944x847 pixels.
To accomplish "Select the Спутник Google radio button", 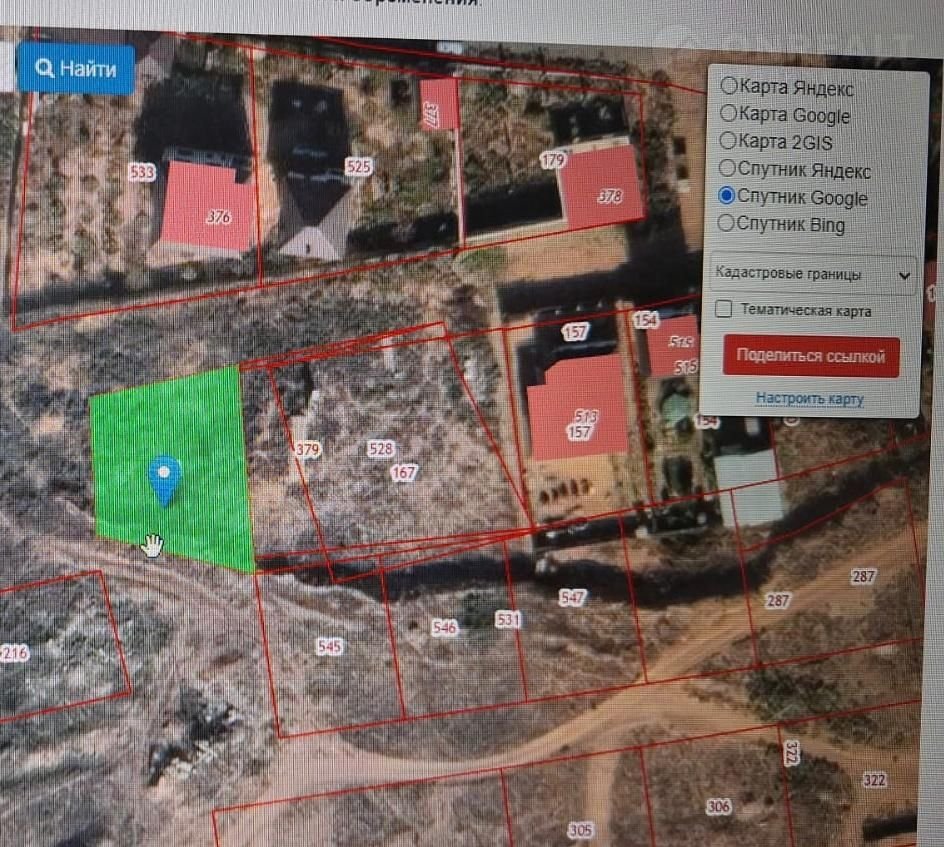I will point(729,197).
